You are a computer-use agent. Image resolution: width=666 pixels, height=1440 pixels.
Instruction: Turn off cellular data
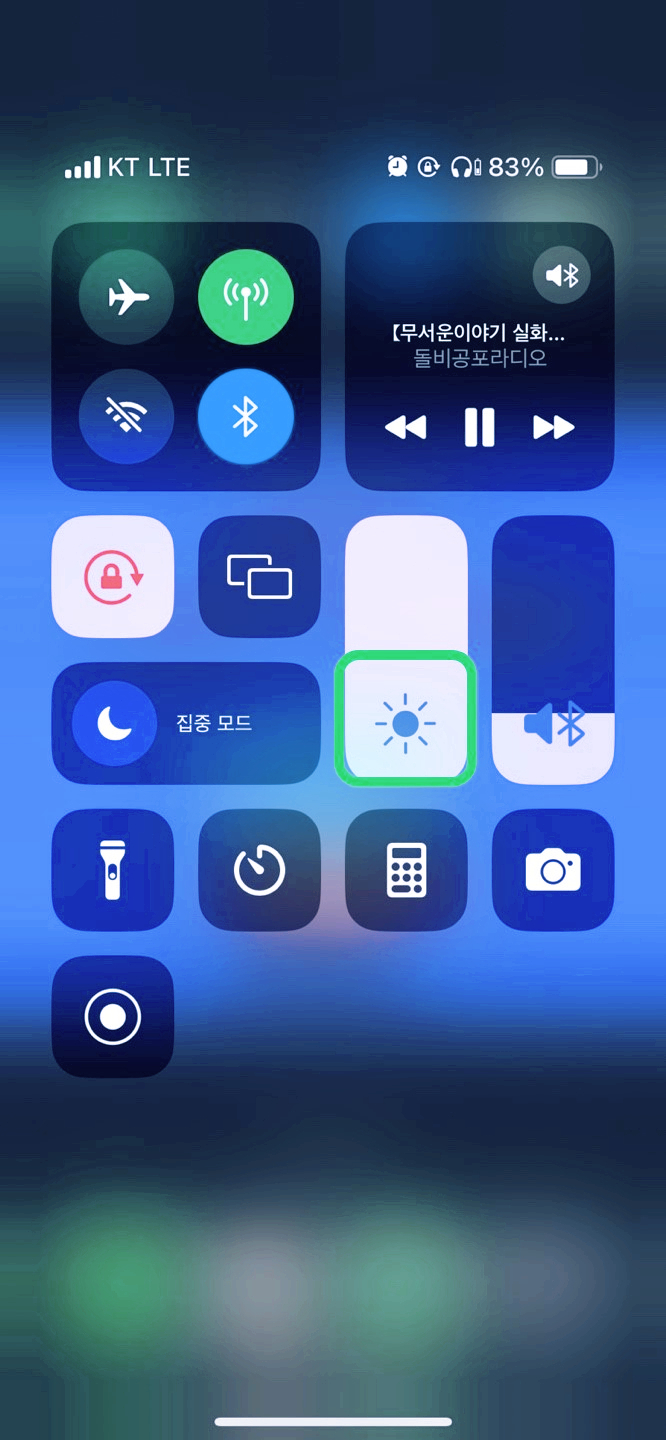[x=245, y=297]
